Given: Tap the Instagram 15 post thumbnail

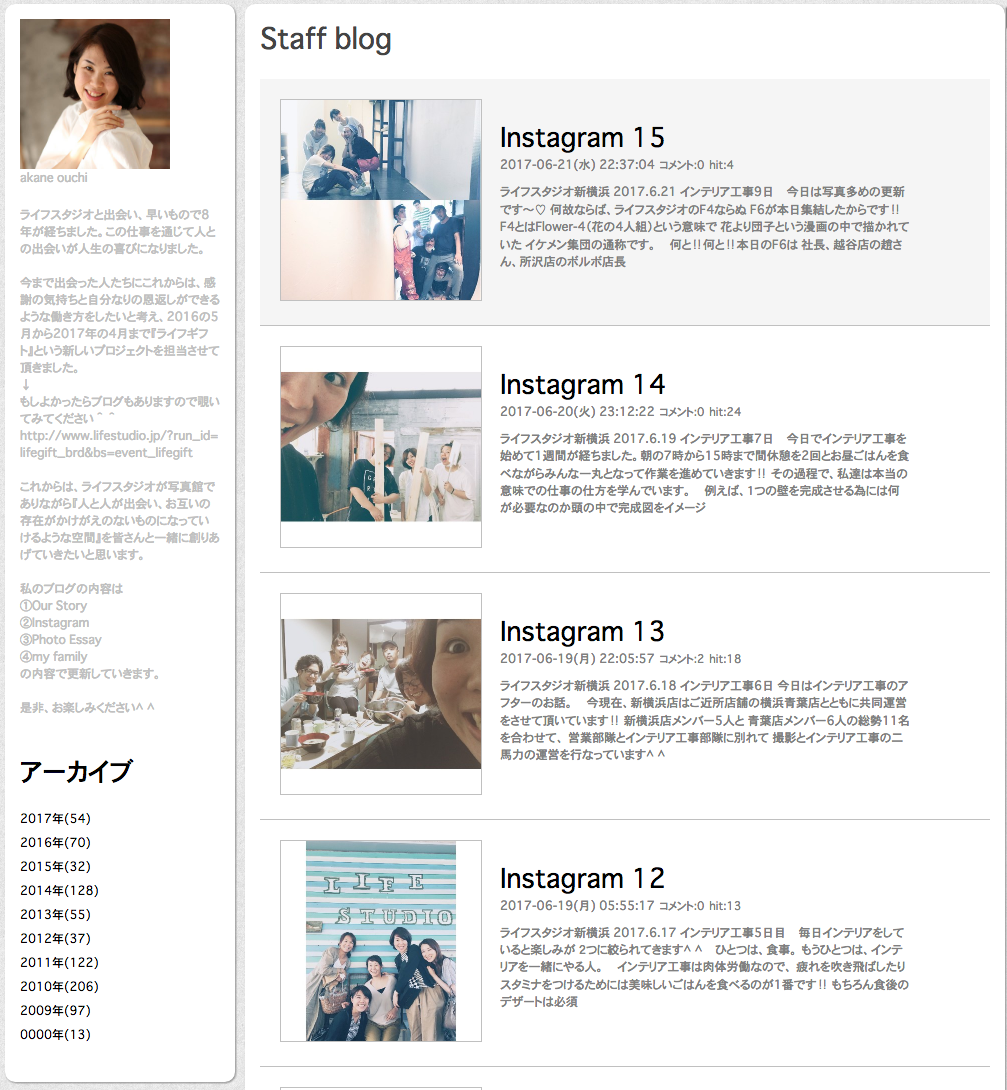Looking at the screenshot, I should (x=381, y=200).
